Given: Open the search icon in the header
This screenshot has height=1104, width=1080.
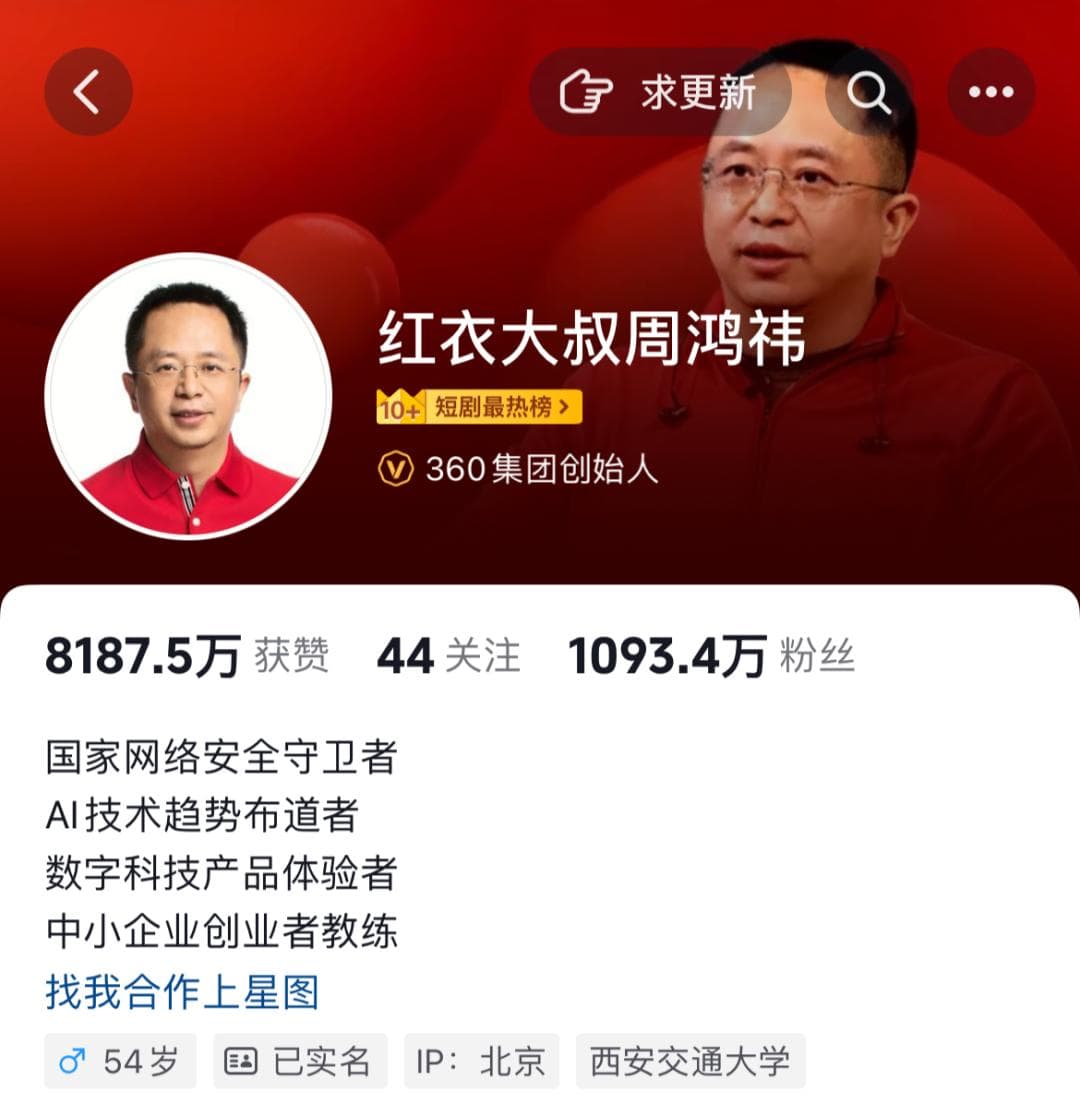Looking at the screenshot, I should coord(868,92).
